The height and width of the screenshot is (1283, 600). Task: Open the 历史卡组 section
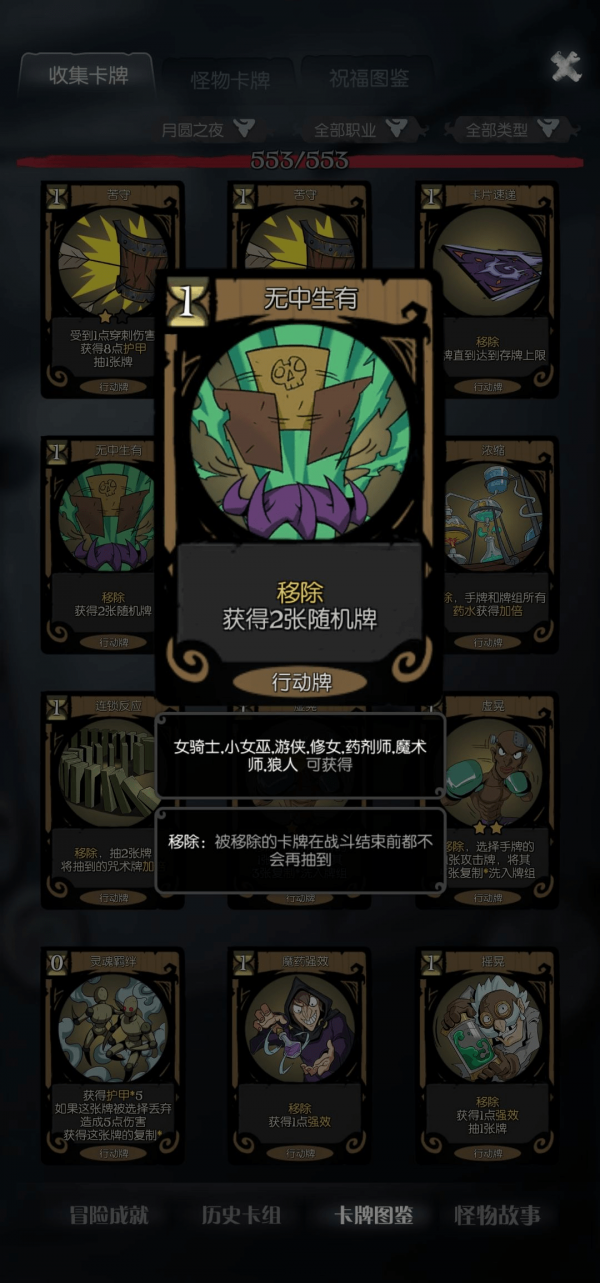pyautogui.click(x=241, y=1215)
